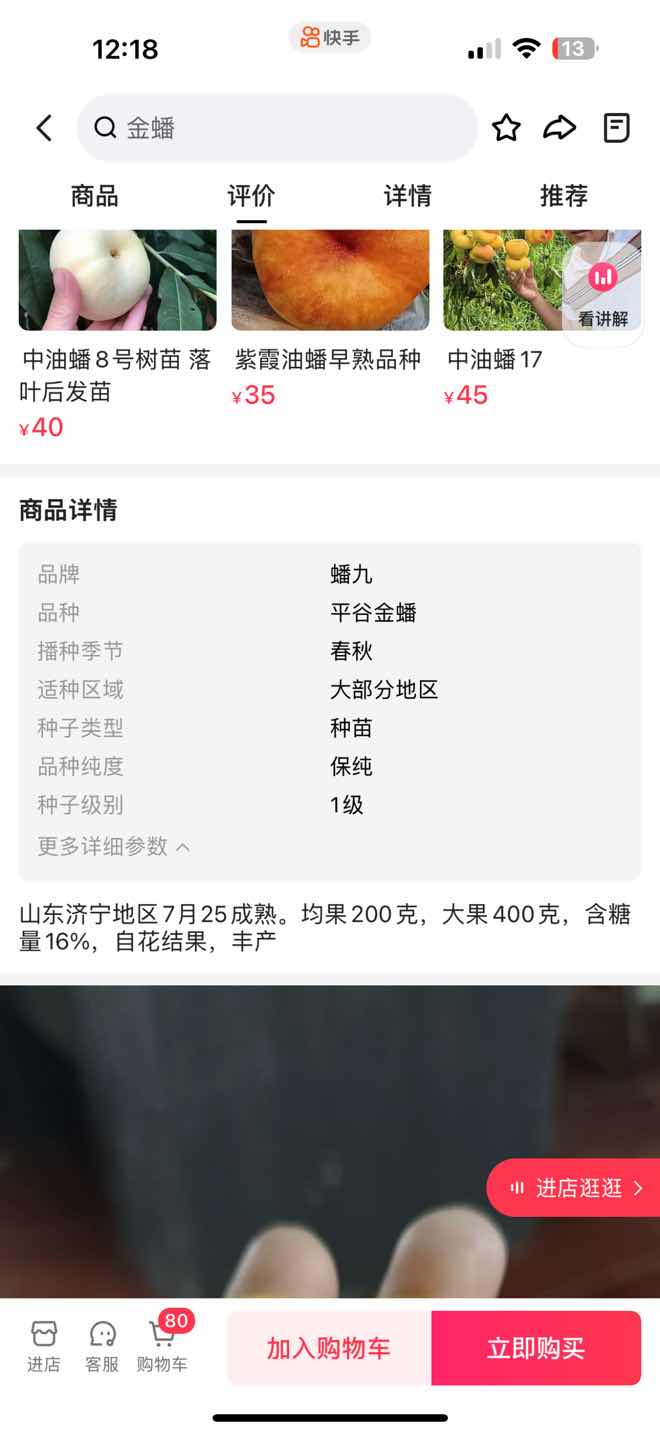Share this product using the arrow icon
This screenshot has height=1434, width=660.
point(560,128)
